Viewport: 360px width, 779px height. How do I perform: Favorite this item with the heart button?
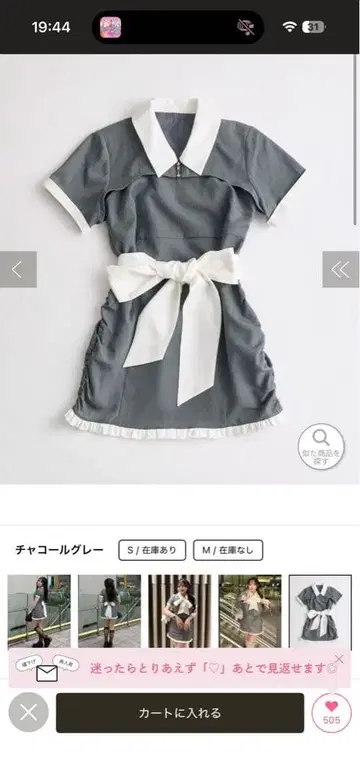click(331, 712)
